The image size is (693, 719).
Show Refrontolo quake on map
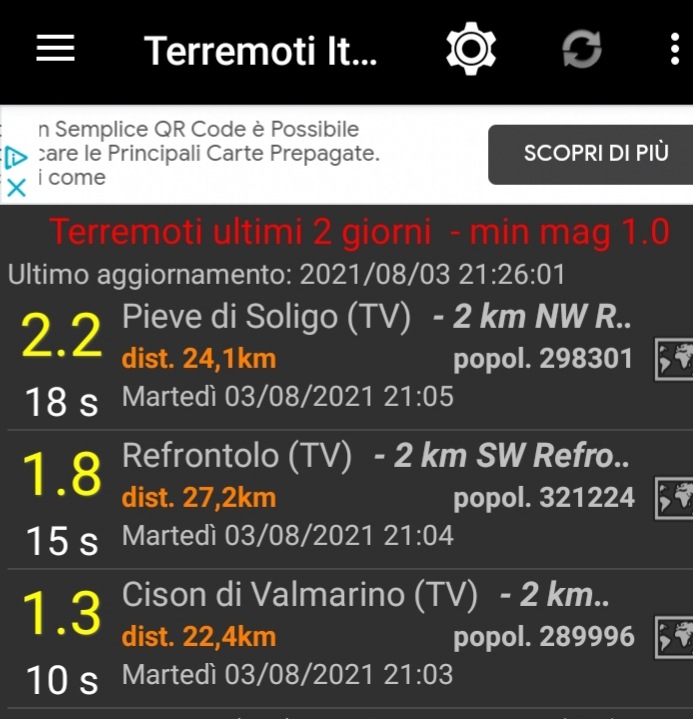pos(672,498)
